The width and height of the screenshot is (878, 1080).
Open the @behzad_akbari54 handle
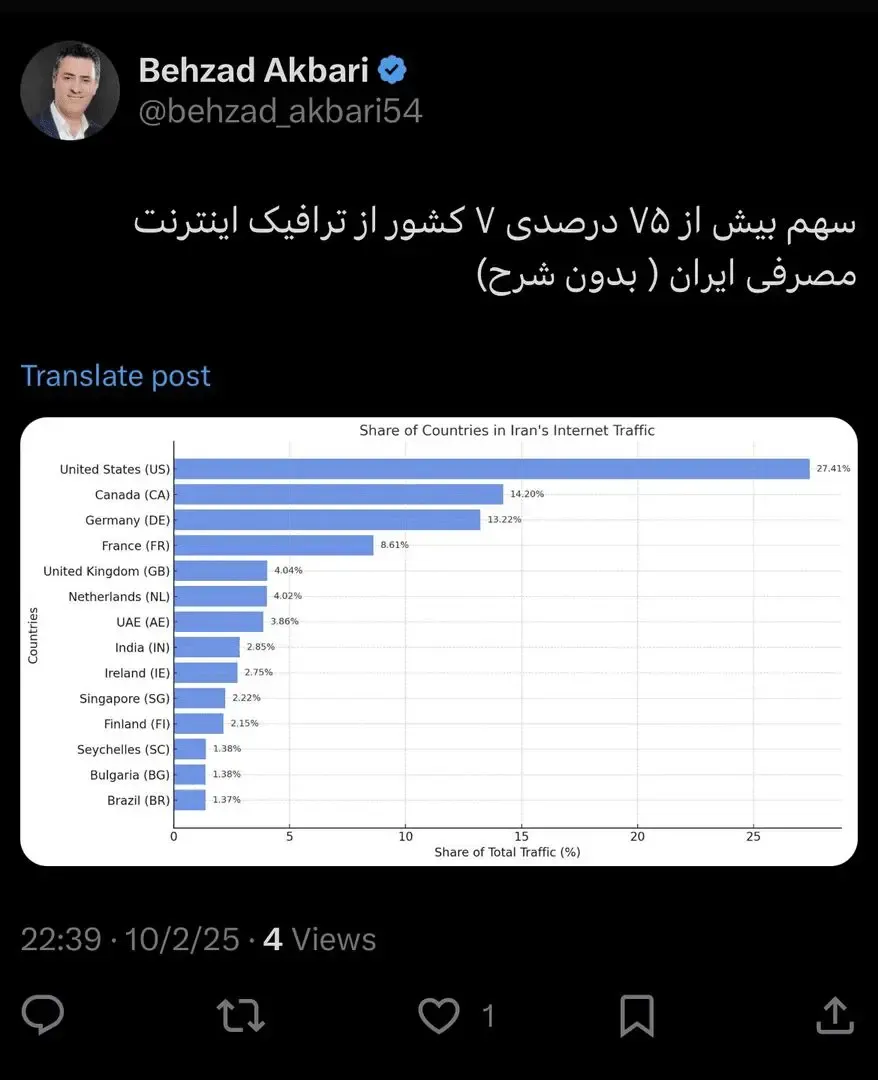point(280,111)
